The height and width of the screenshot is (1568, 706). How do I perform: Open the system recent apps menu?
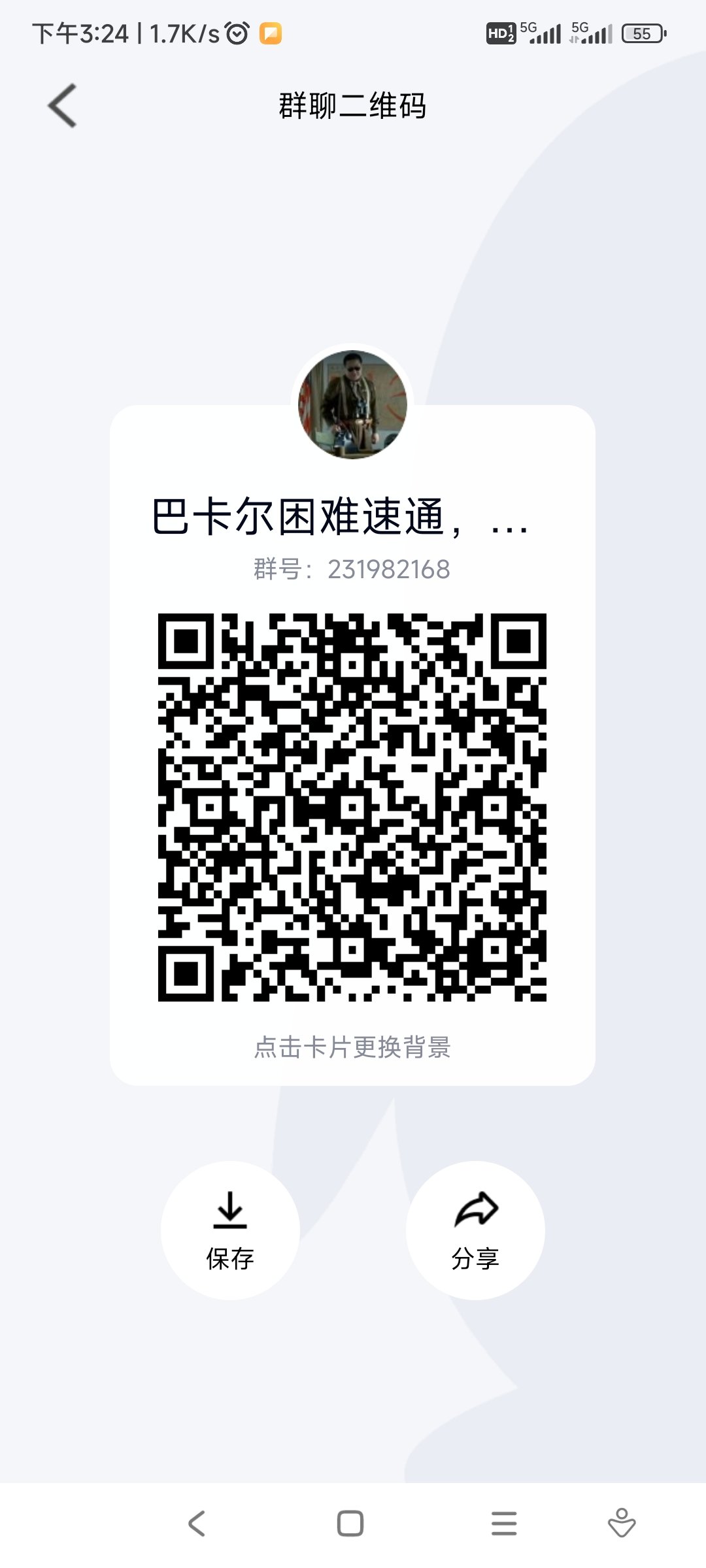pos(504,1523)
